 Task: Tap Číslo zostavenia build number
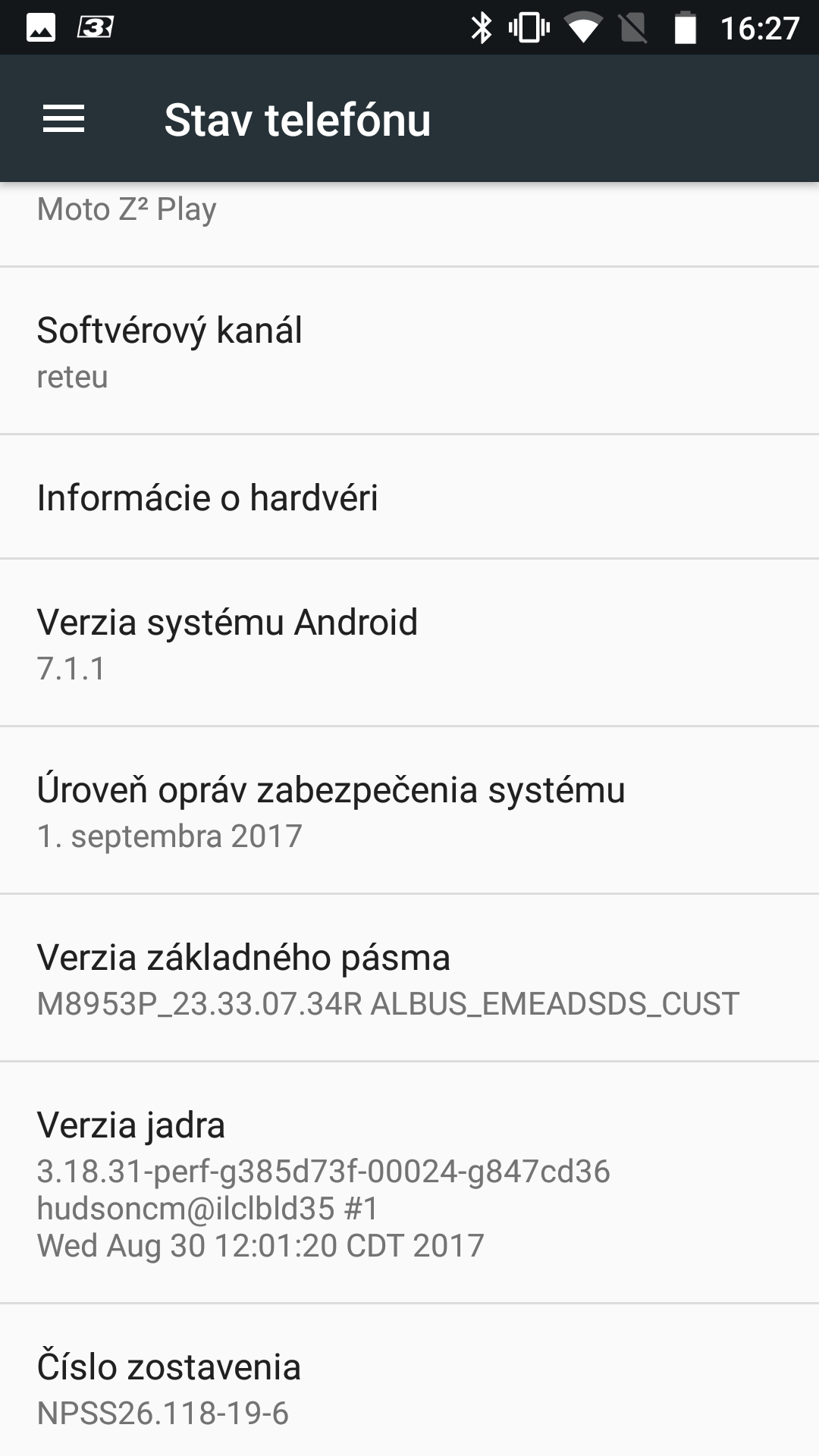coord(409,1388)
